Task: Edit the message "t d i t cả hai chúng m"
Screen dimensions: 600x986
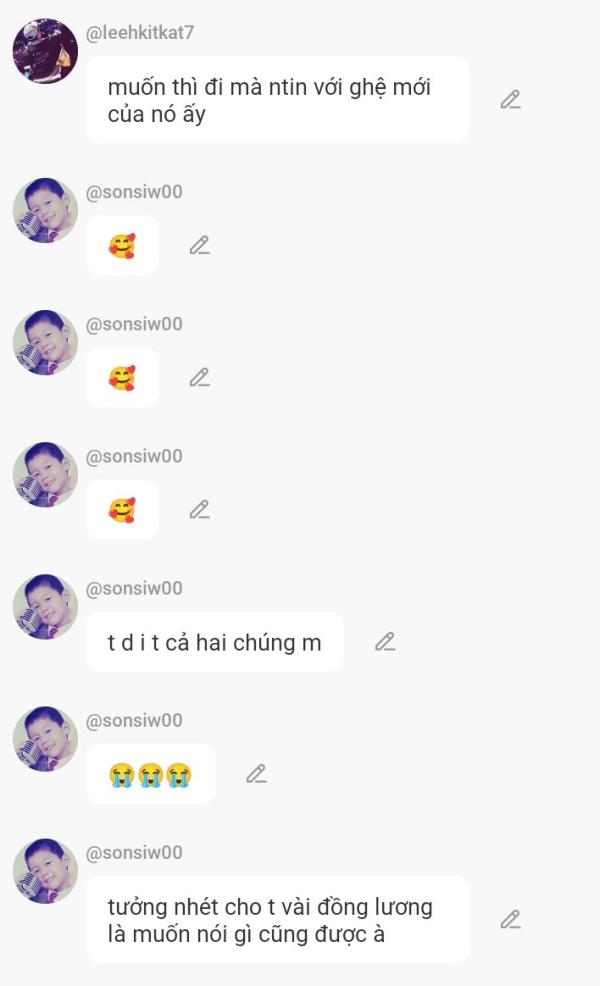Action: pos(385,642)
